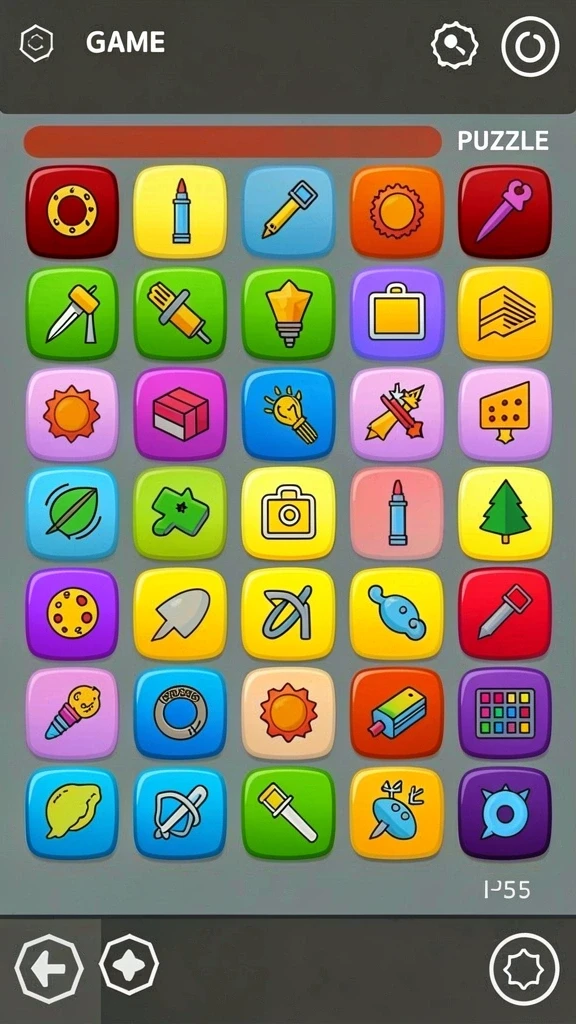Pick the magenta box tile
Screen dimensions: 576x1024
pos(180,413)
